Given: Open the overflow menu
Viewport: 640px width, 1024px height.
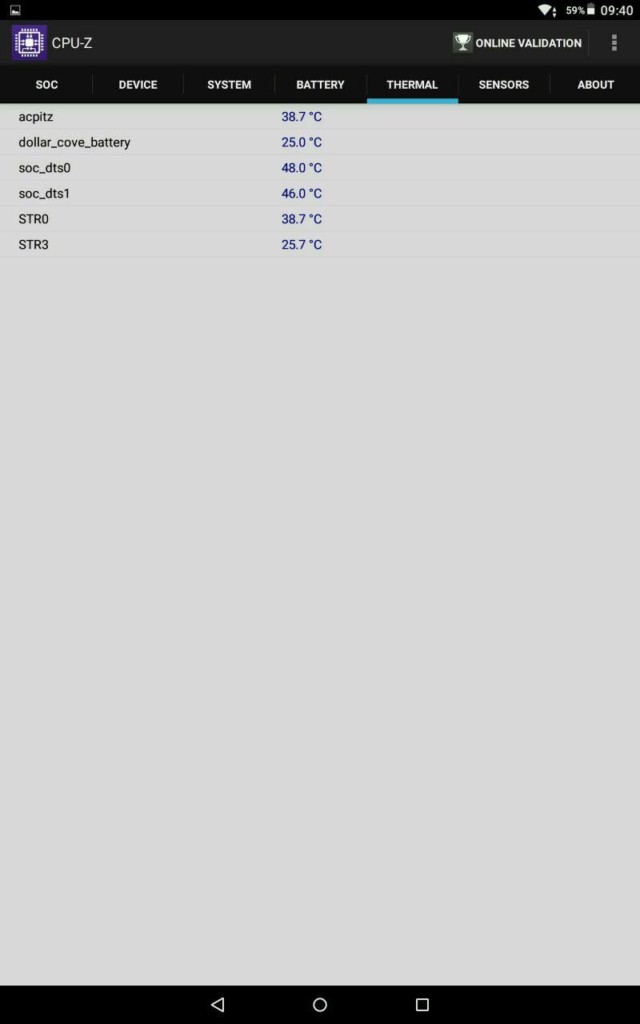Looking at the screenshot, I should [x=614, y=43].
